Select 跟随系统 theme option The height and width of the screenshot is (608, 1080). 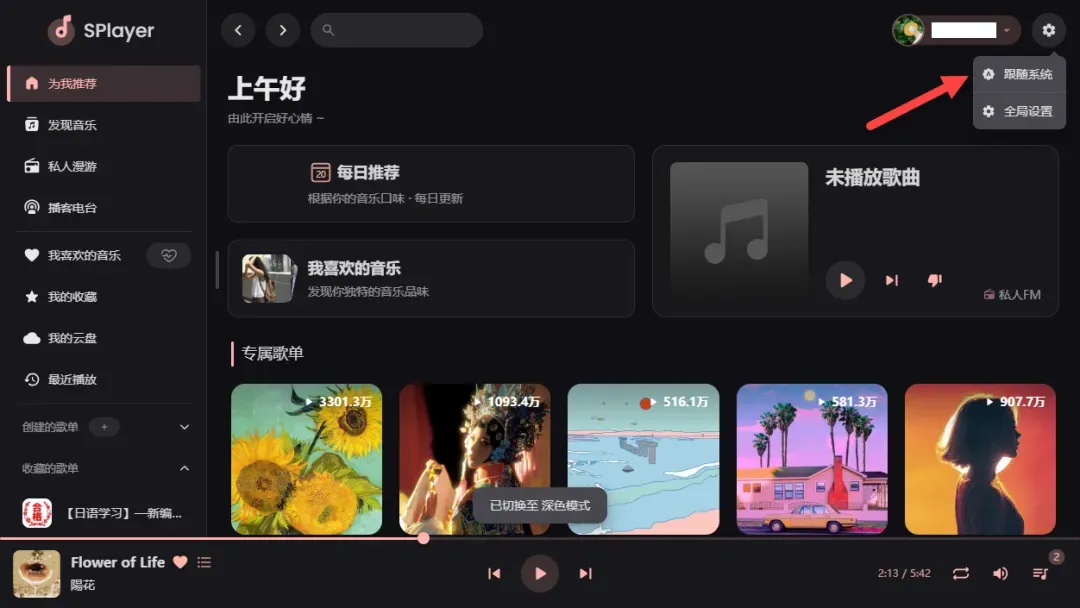tap(1018, 74)
